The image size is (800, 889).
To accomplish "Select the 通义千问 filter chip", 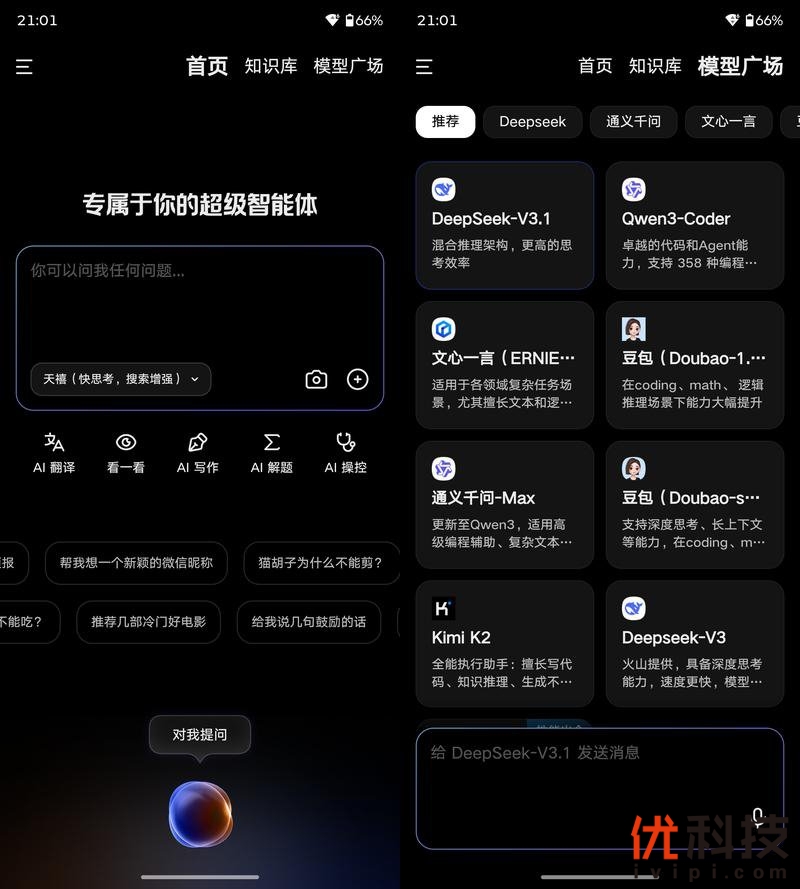I will [x=633, y=121].
